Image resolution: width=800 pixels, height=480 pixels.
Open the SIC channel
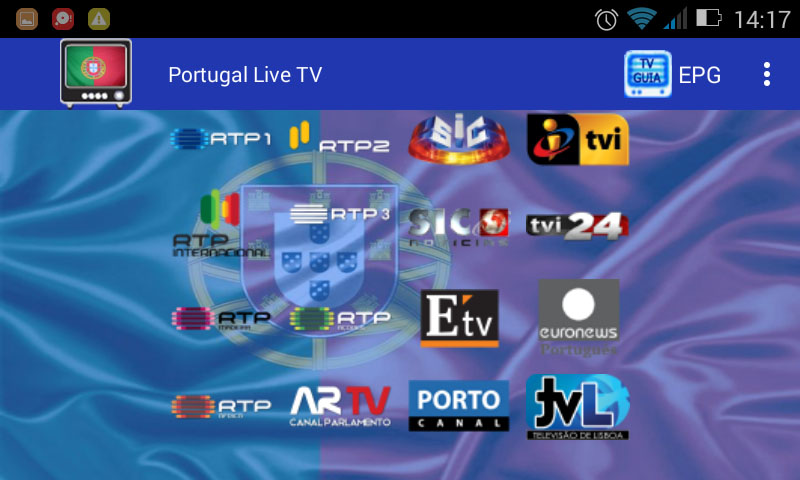pos(459,139)
